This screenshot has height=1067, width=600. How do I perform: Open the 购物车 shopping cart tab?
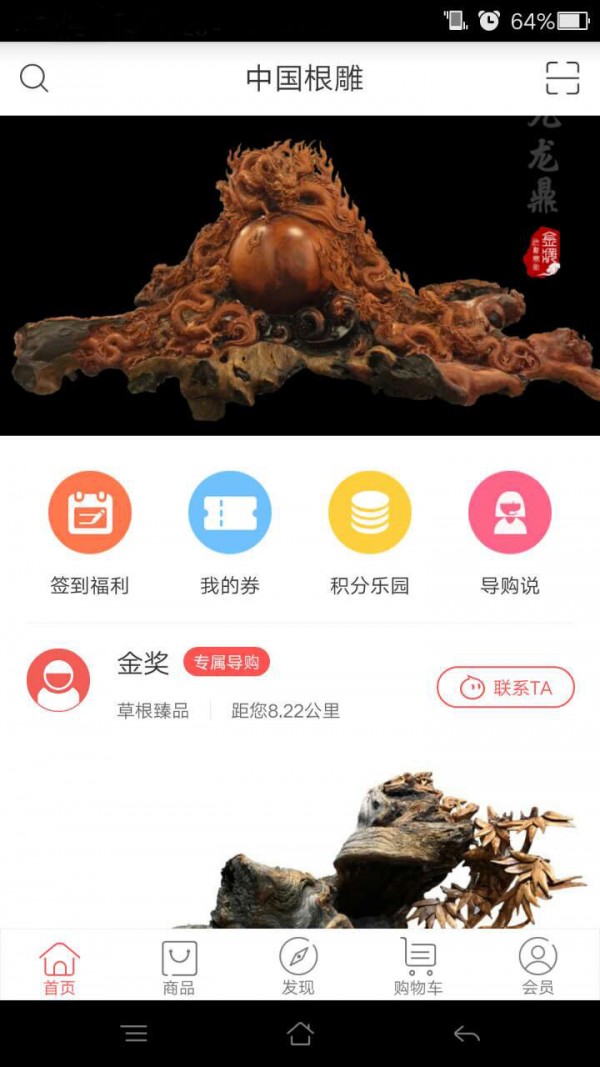pyautogui.click(x=418, y=968)
